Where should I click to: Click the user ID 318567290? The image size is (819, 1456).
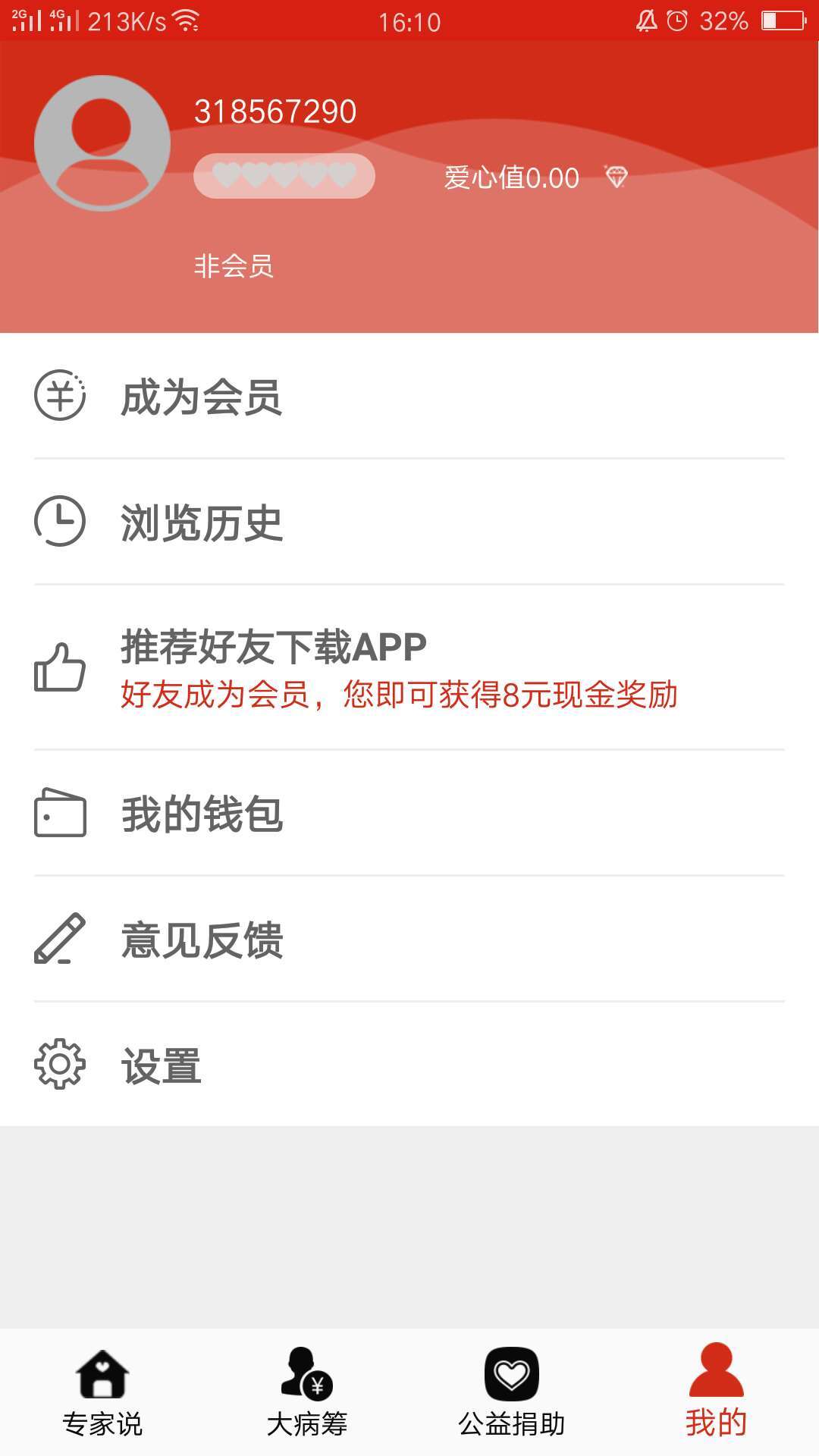[x=275, y=110]
